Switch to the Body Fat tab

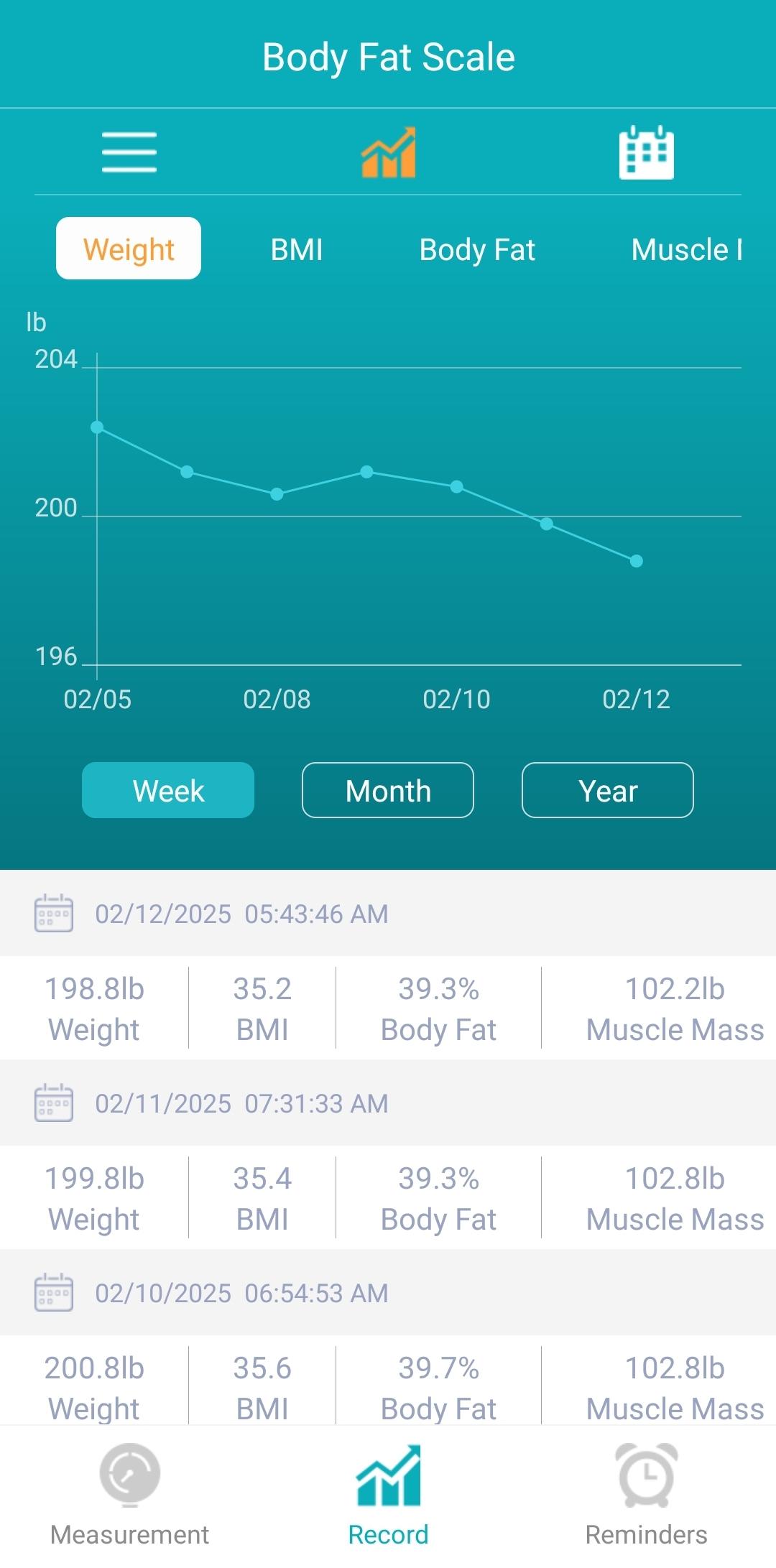(477, 250)
